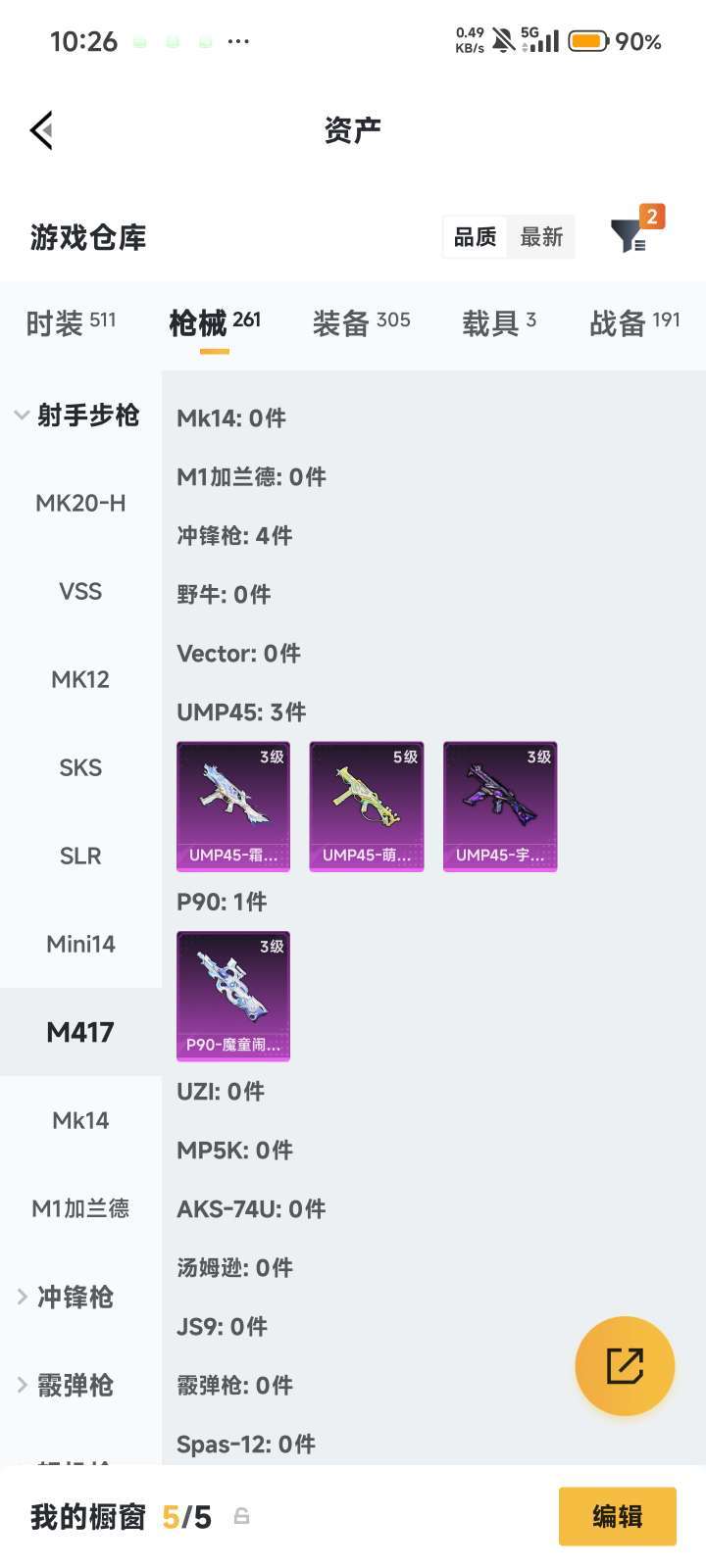The height and width of the screenshot is (1568, 706).
Task: Select MK20-H in the sidebar
Action: pos(80,504)
